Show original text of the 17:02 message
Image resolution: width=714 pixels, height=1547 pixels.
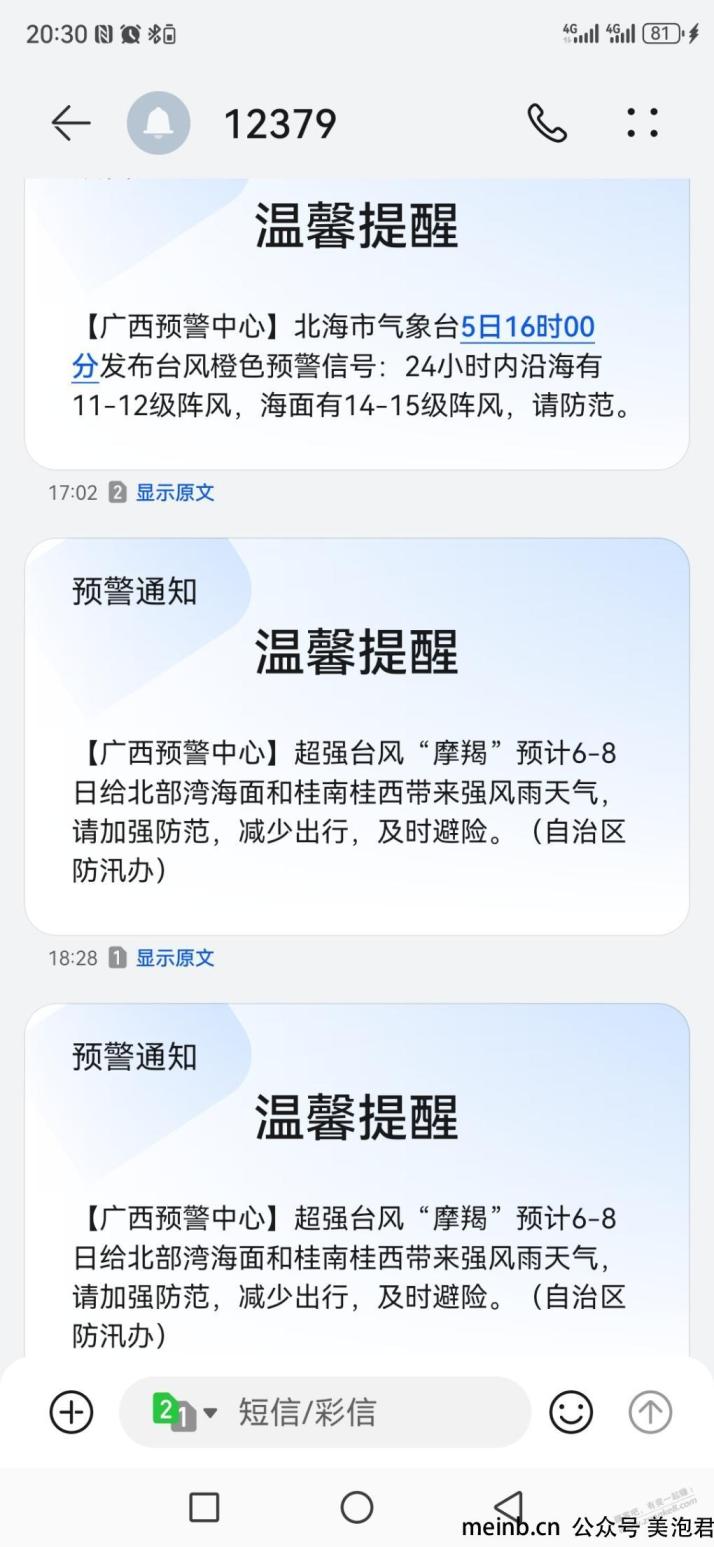tap(175, 492)
